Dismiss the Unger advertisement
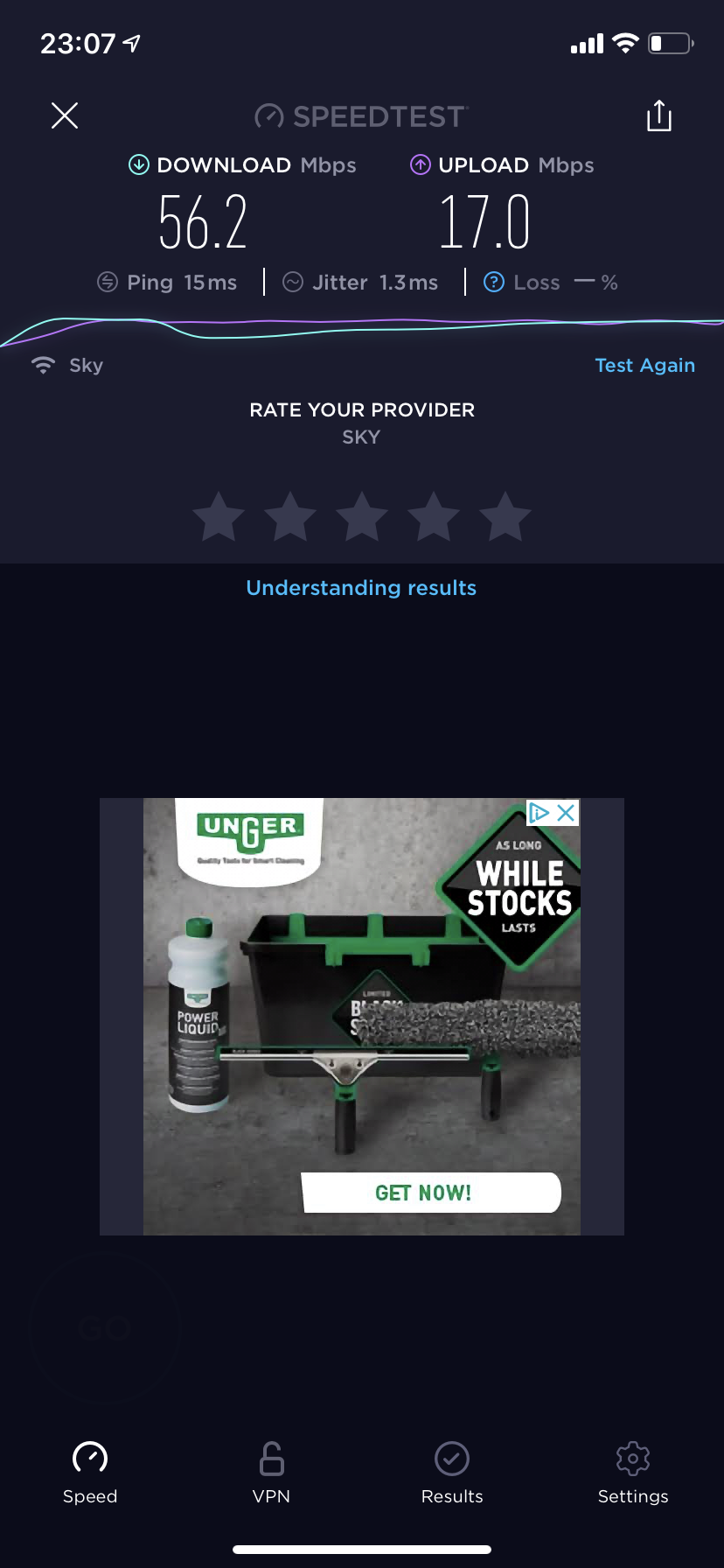The height and width of the screenshot is (1568, 724). (x=566, y=813)
